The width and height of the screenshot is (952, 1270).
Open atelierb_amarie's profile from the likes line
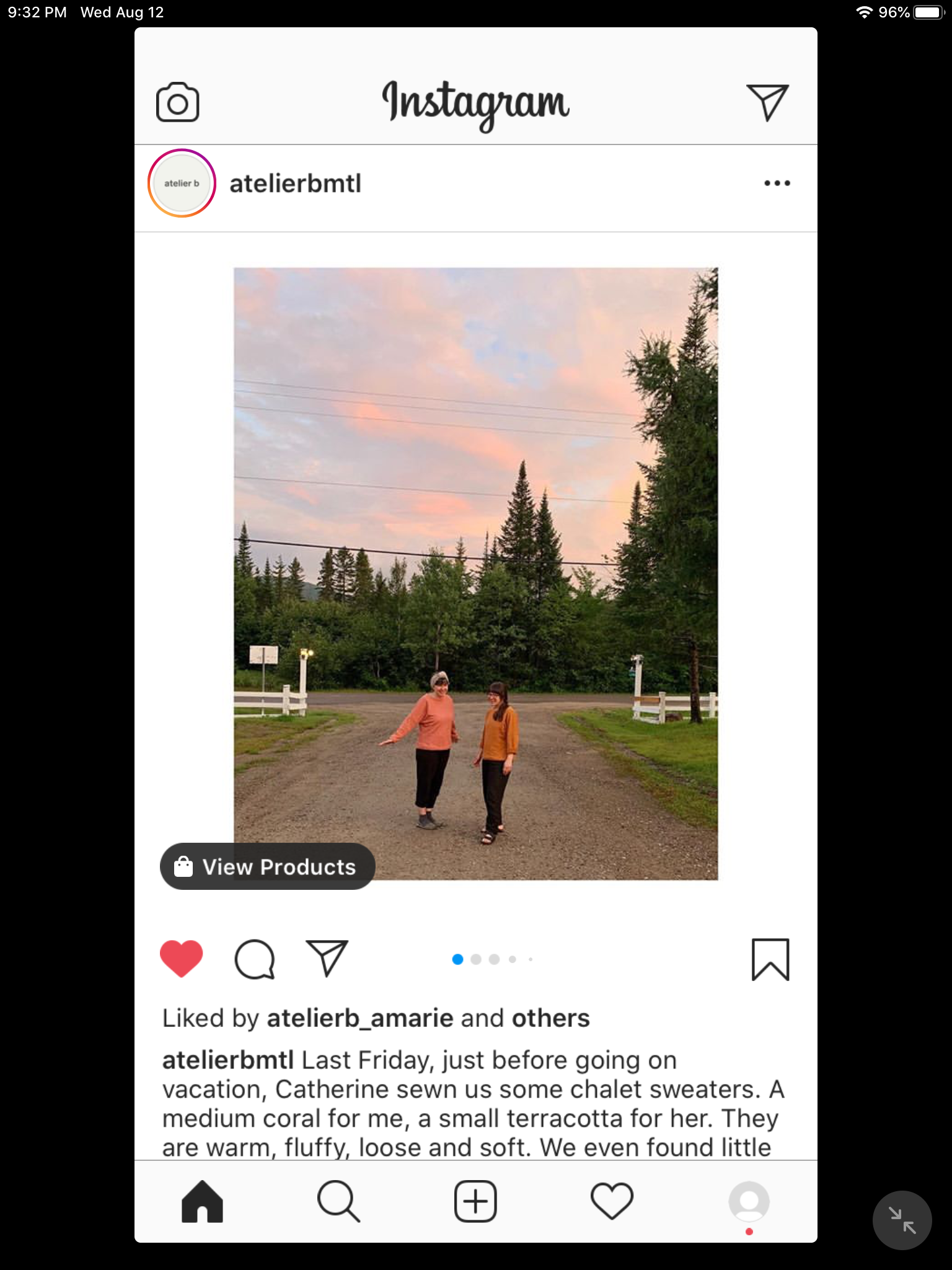click(359, 1018)
